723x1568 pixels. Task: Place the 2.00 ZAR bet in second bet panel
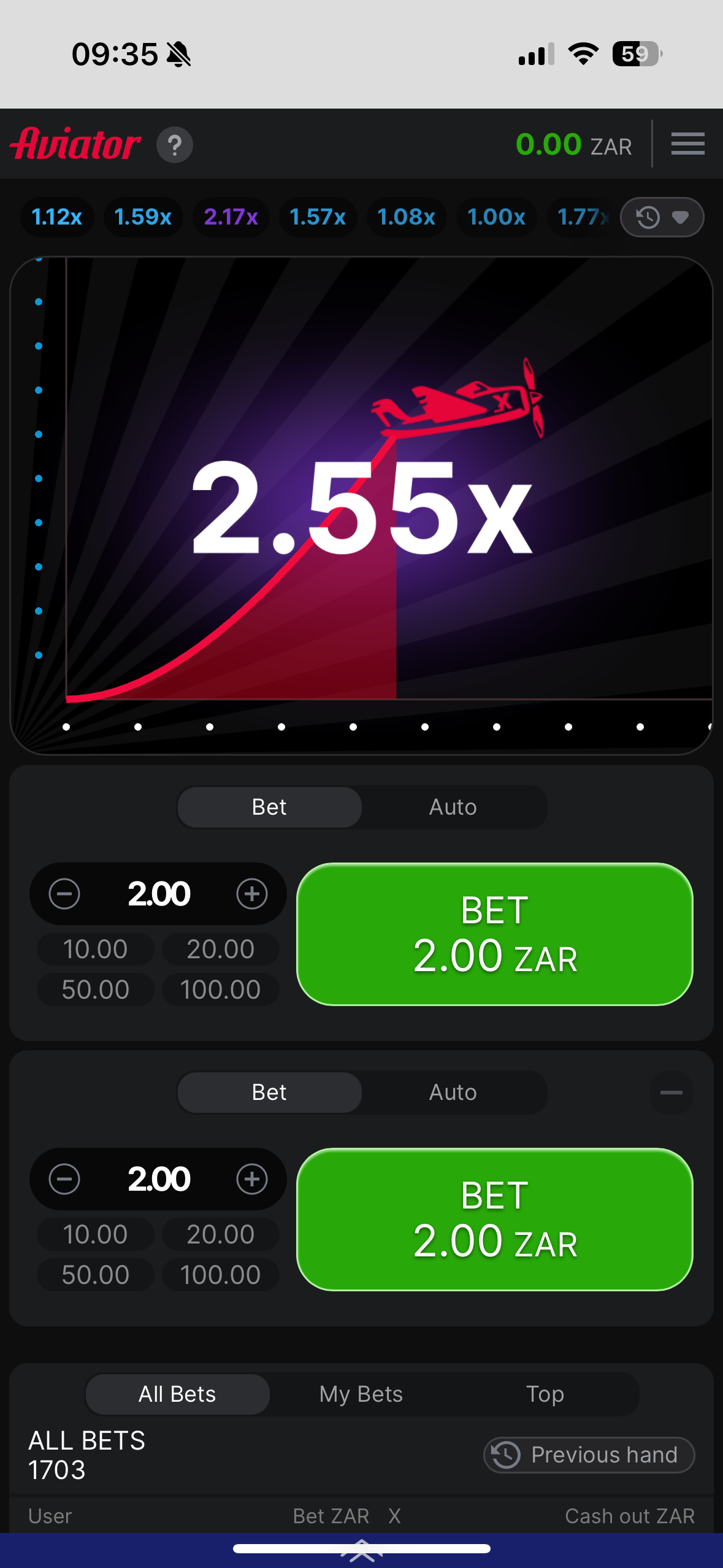coord(494,1219)
